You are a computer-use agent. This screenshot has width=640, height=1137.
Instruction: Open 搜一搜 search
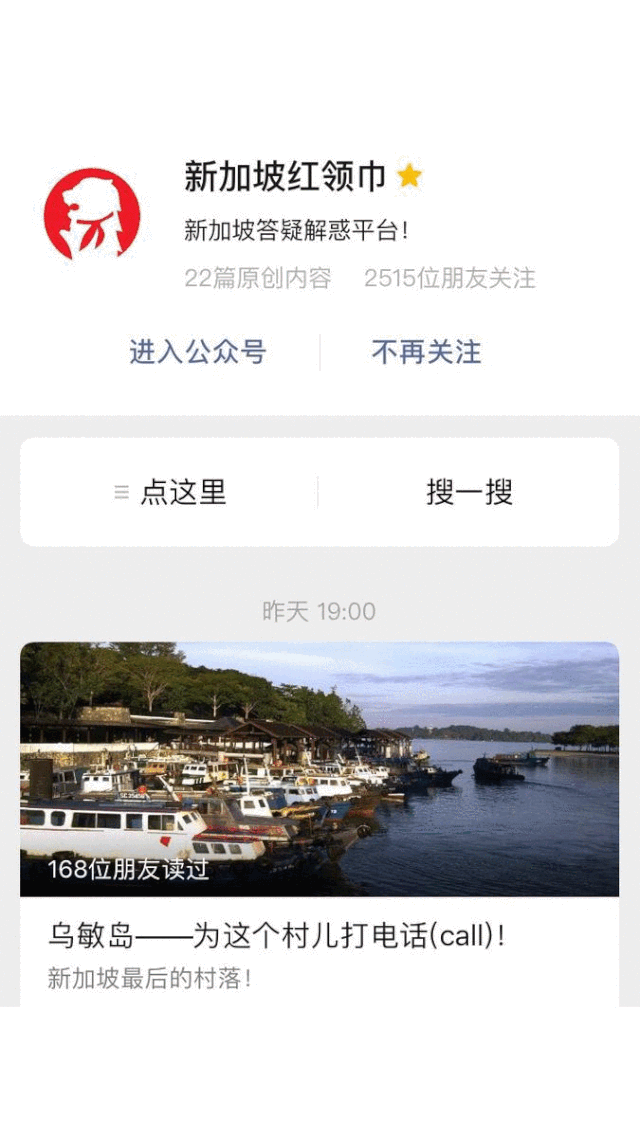pos(469,492)
